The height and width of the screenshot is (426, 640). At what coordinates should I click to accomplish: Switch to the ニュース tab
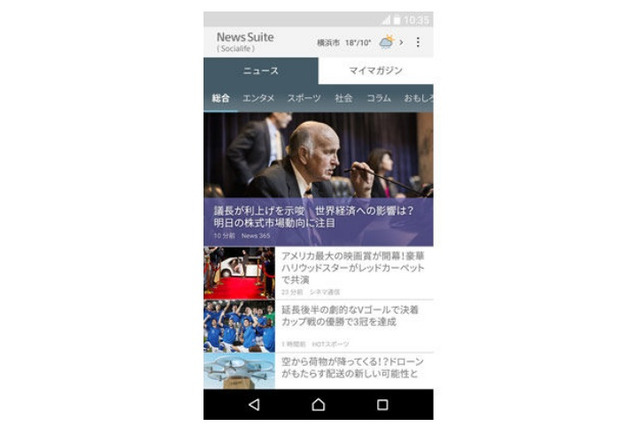(x=261, y=71)
